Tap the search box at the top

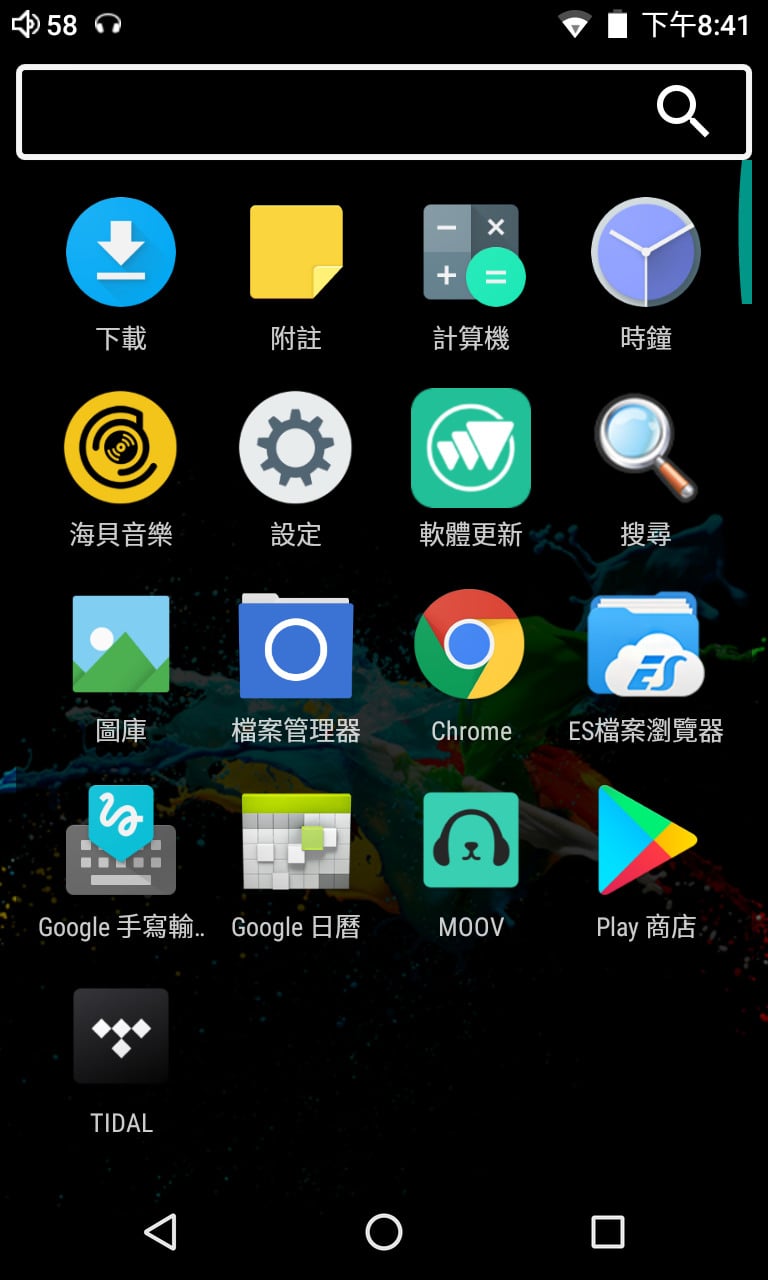[384, 111]
